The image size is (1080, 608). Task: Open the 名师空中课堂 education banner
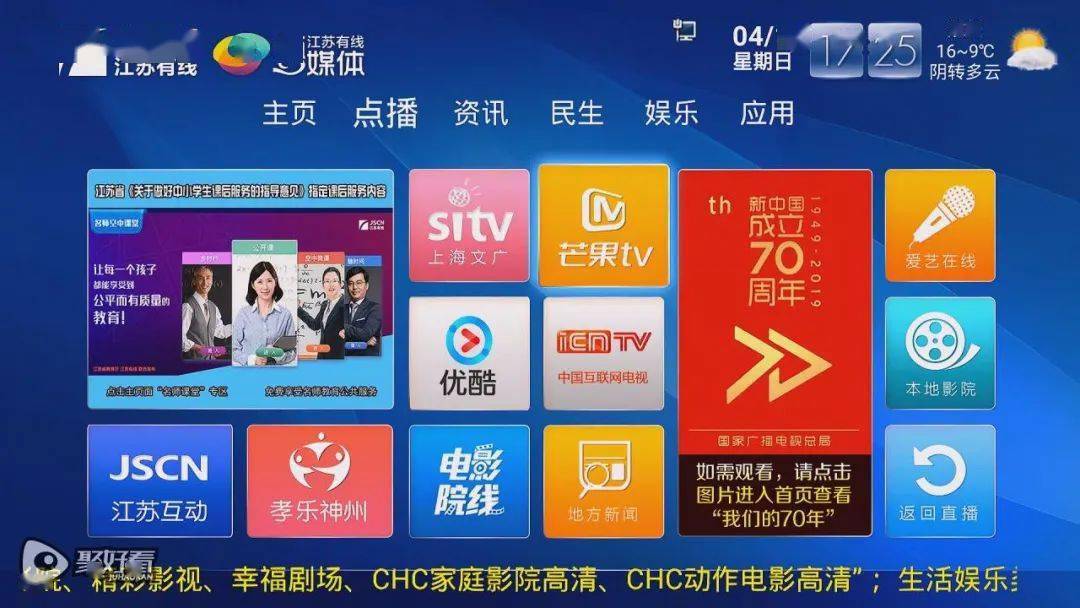pos(240,289)
